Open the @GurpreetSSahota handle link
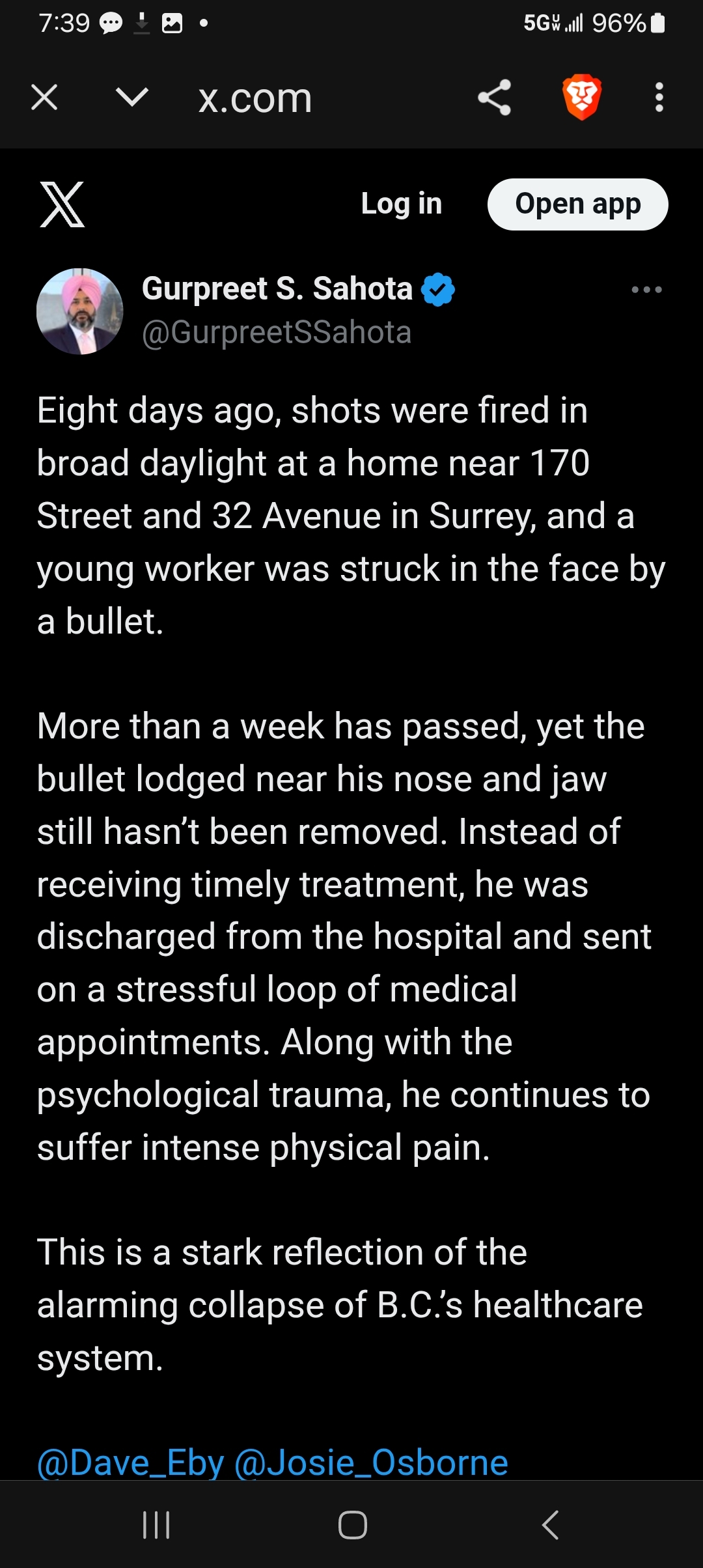703x1568 pixels. click(277, 332)
